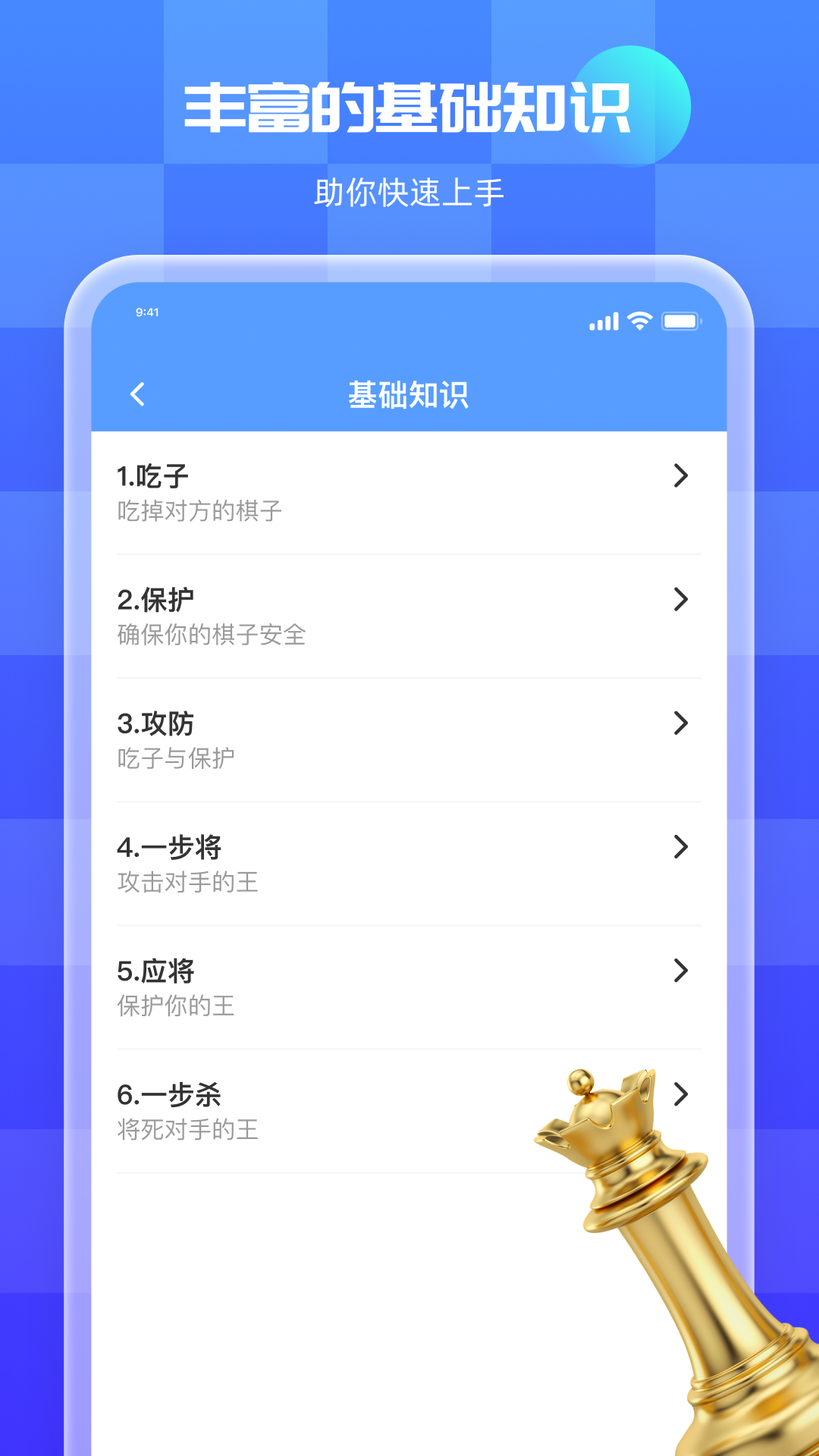This screenshot has width=819, height=1456.
Task: Tap the cellular signal icon in status bar
Action: (603, 321)
